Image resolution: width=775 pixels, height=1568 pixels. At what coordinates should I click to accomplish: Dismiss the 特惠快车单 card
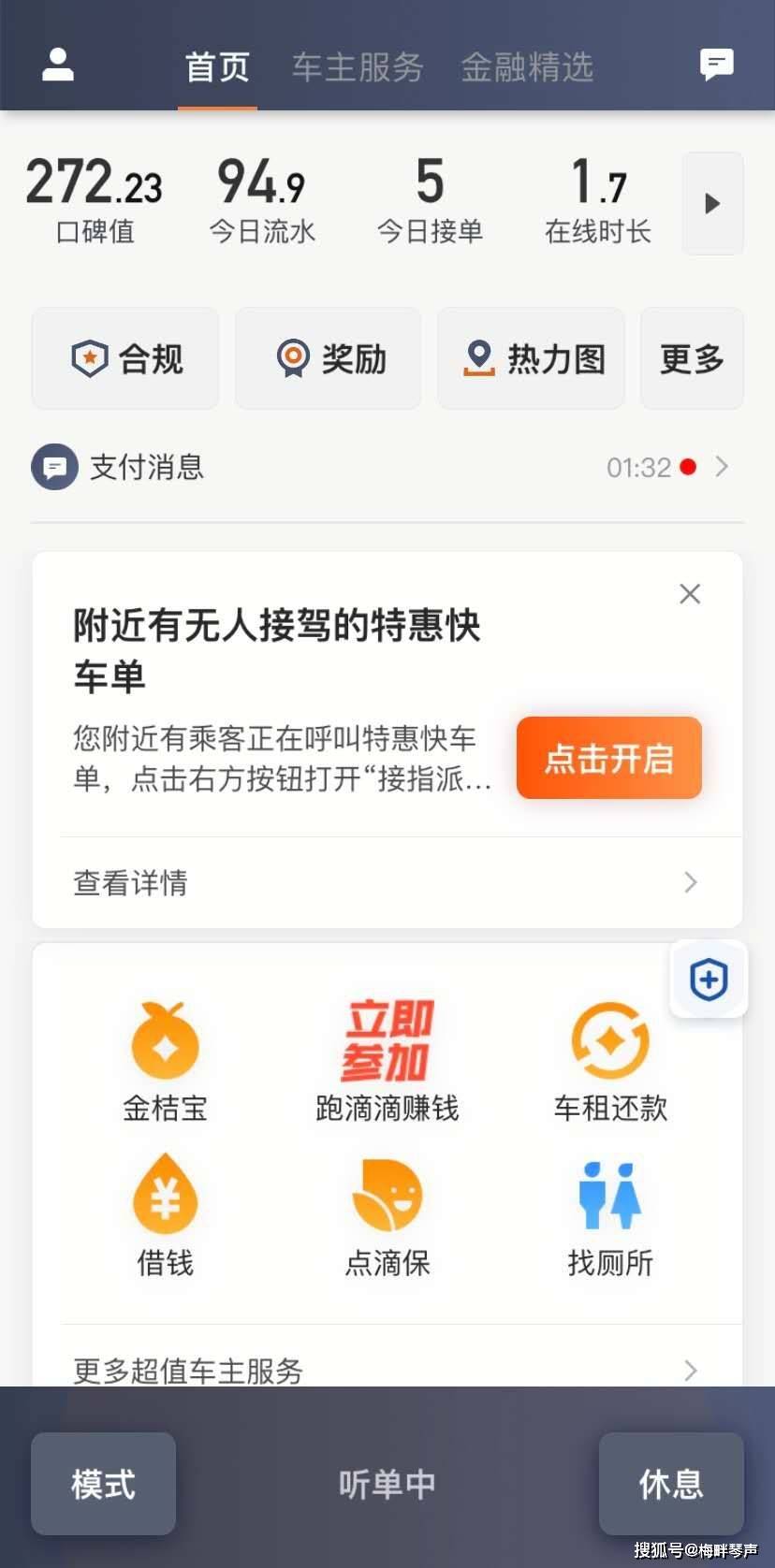click(690, 594)
